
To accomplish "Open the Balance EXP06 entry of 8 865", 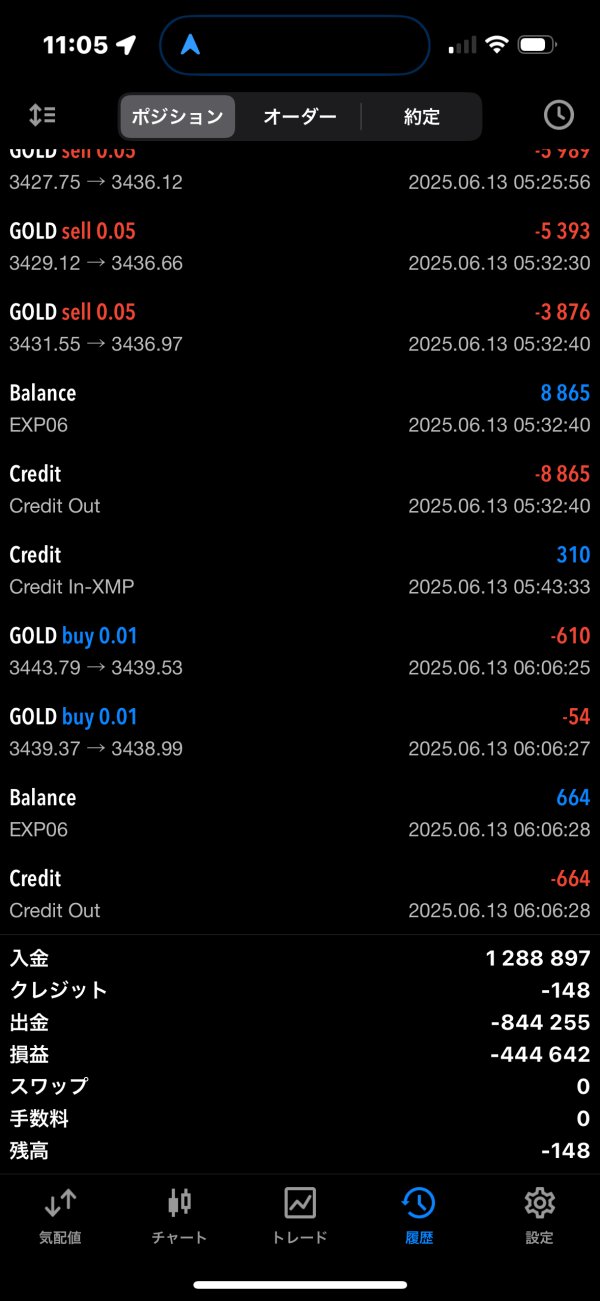I will coord(300,409).
